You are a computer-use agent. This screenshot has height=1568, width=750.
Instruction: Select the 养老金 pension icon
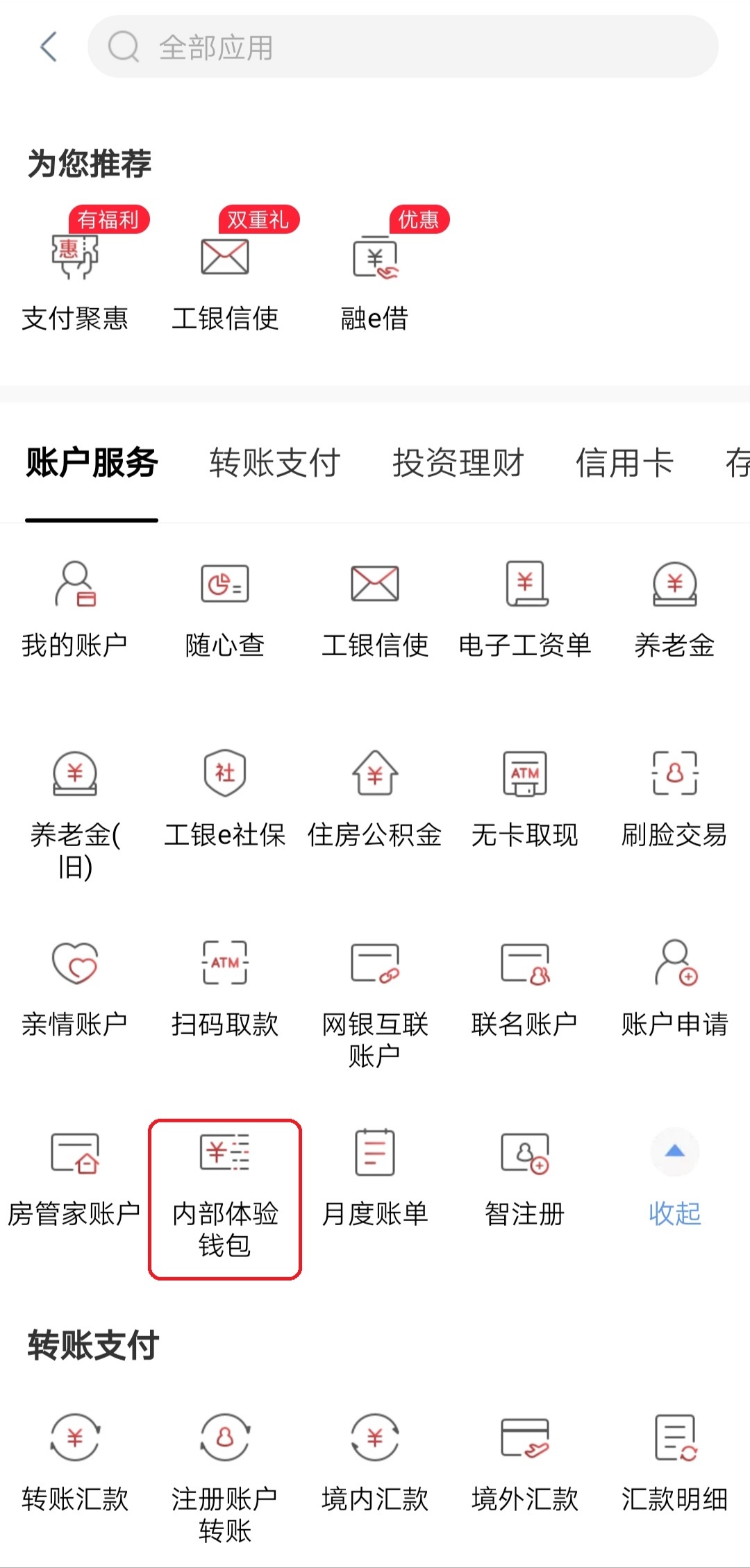pos(674,607)
